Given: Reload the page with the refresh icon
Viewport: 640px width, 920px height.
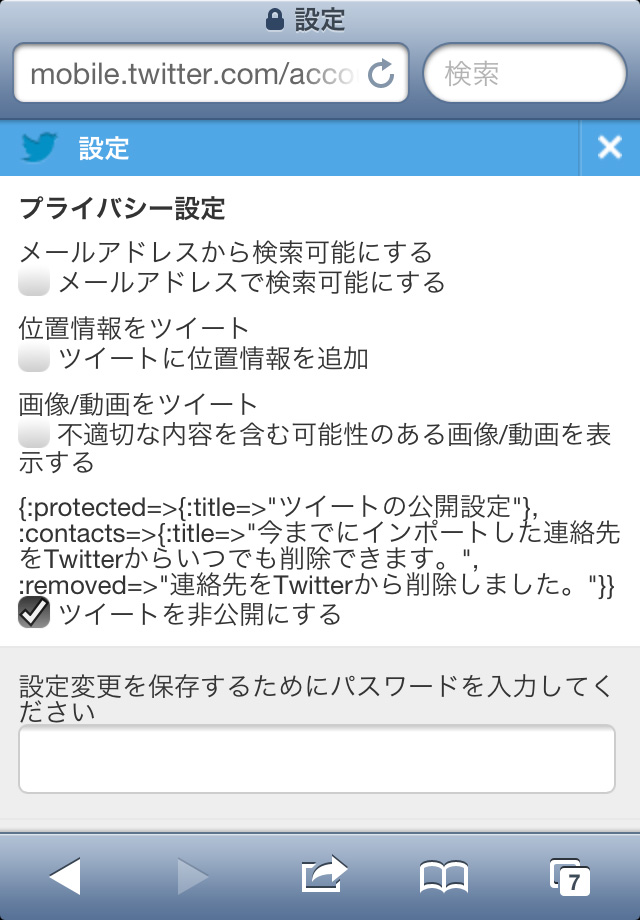Looking at the screenshot, I should [381, 74].
